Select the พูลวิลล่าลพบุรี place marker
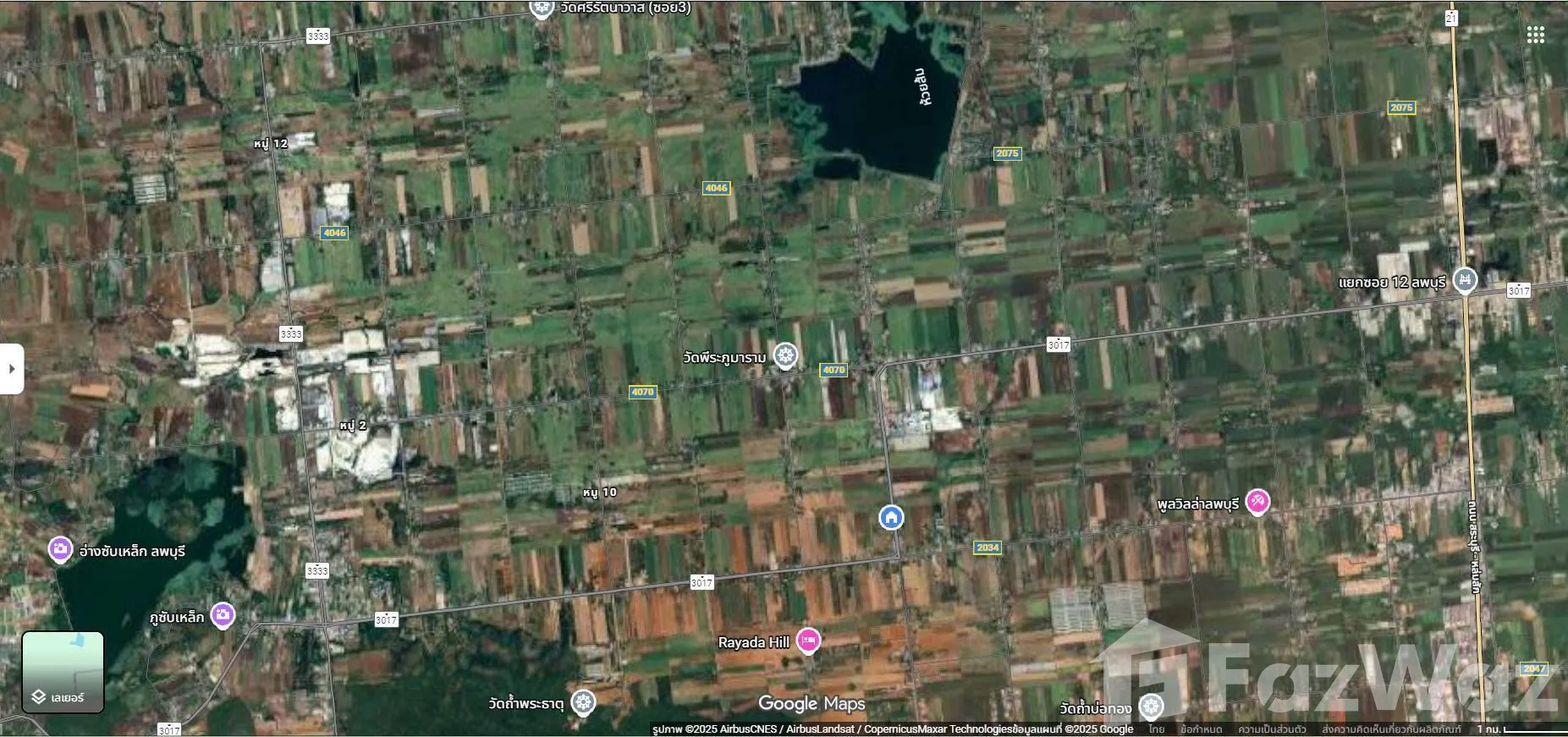This screenshot has width=1568, height=737. tap(1258, 503)
